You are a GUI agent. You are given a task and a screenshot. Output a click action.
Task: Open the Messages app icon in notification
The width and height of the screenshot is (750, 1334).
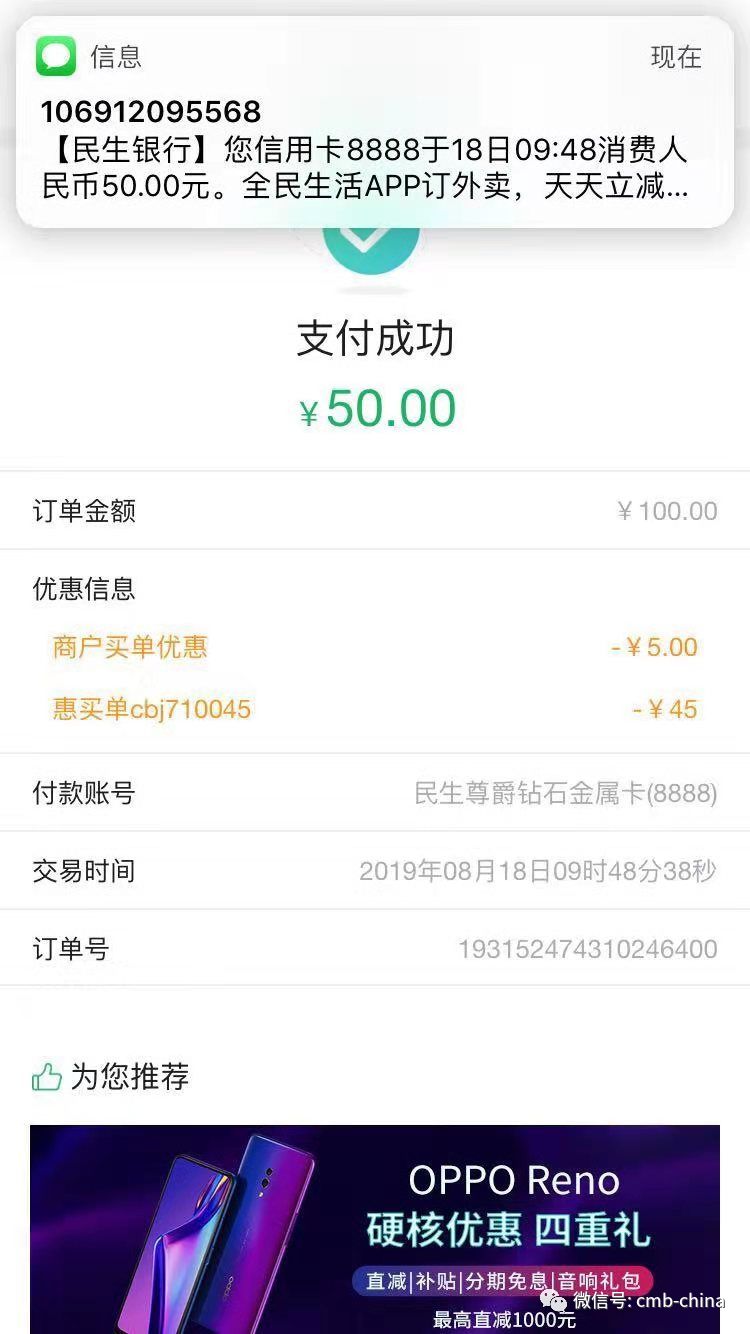pos(57,57)
